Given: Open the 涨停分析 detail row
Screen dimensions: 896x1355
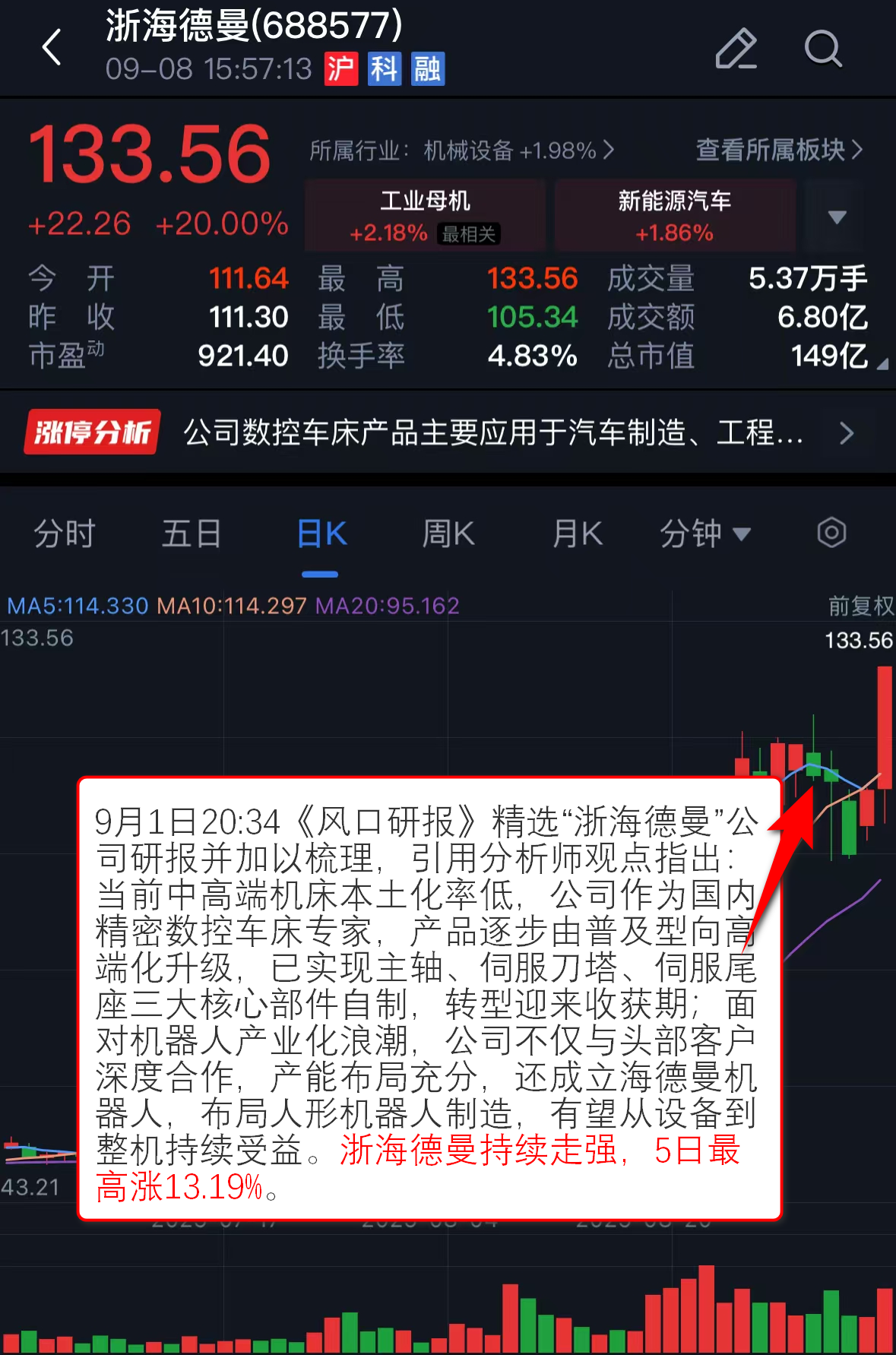Looking at the screenshot, I should coord(448,433).
